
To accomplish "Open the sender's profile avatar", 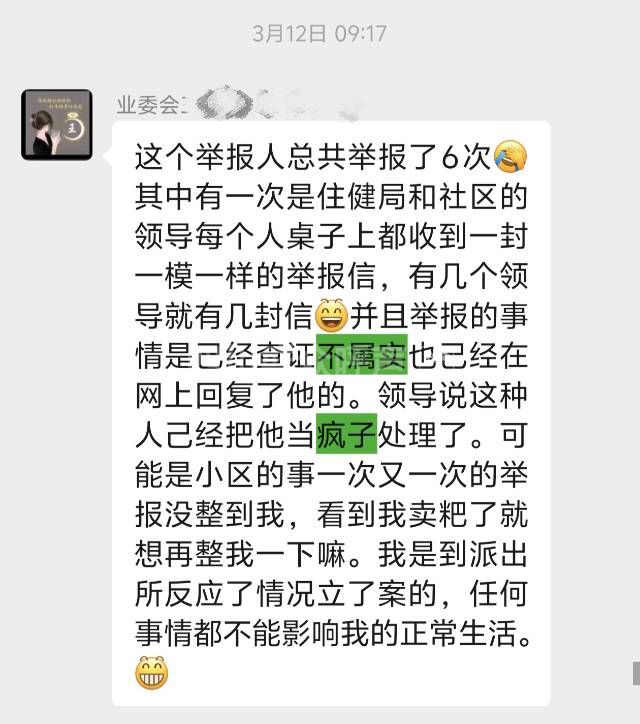I will pos(57,124).
